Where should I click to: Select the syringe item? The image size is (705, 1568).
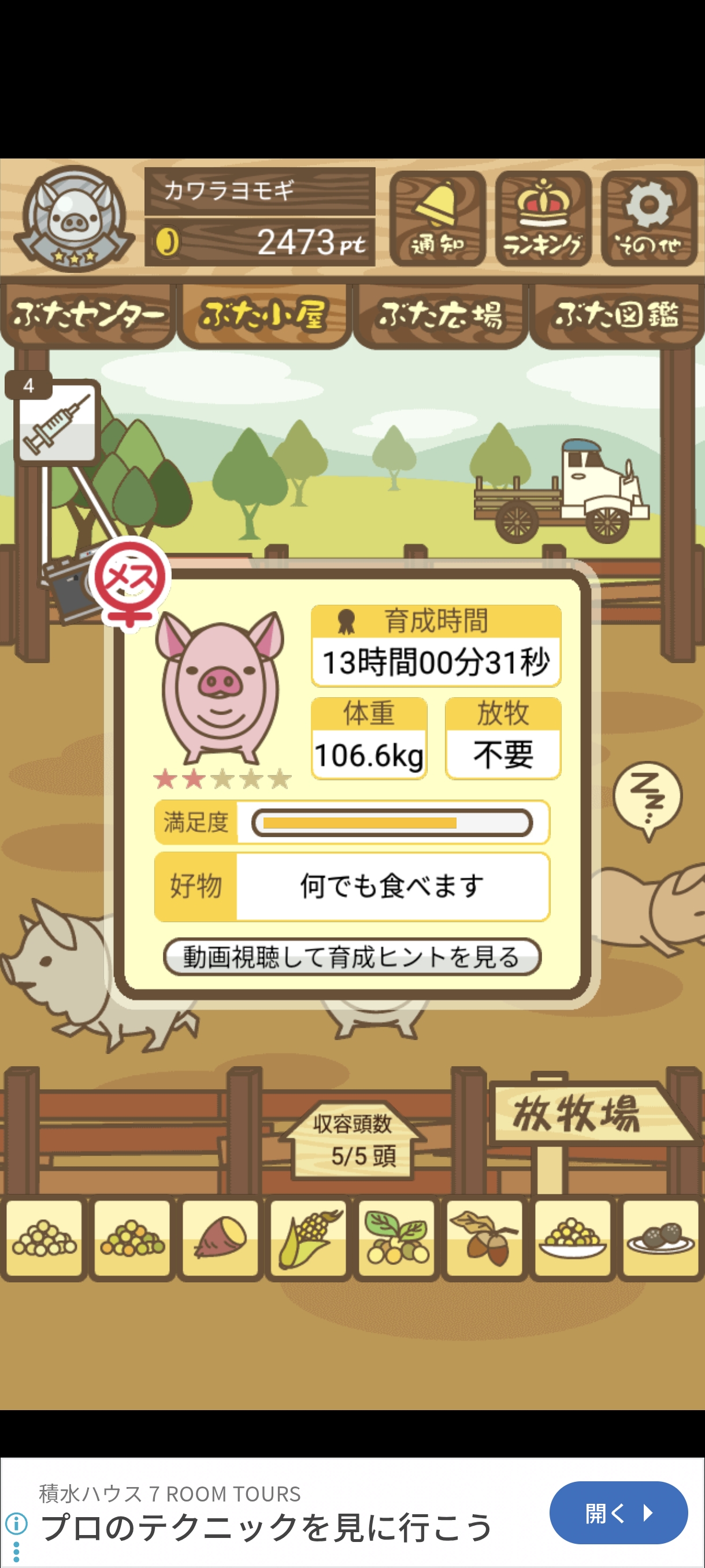click(x=57, y=421)
